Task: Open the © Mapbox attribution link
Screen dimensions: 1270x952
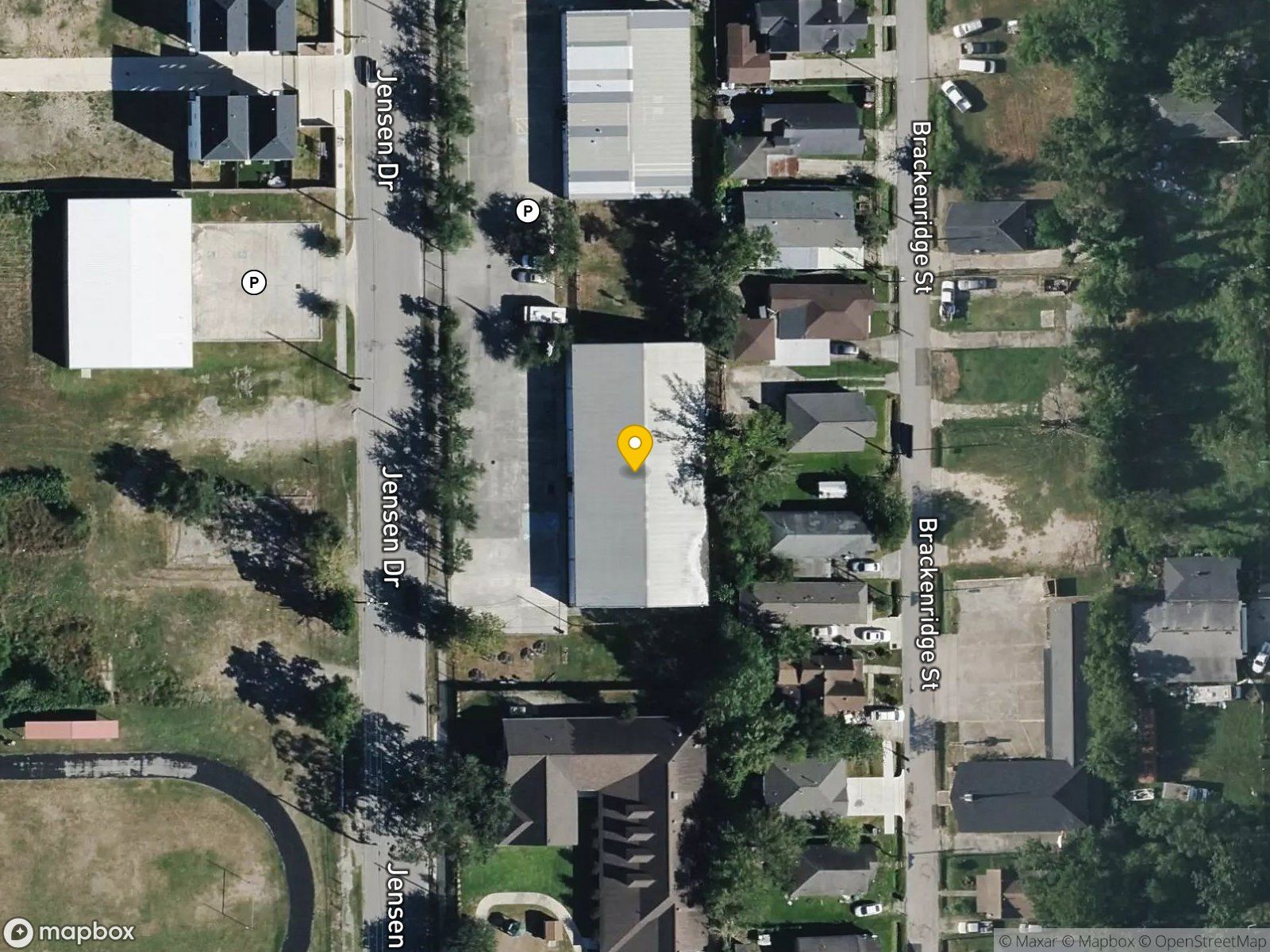Action: [x=1099, y=942]
